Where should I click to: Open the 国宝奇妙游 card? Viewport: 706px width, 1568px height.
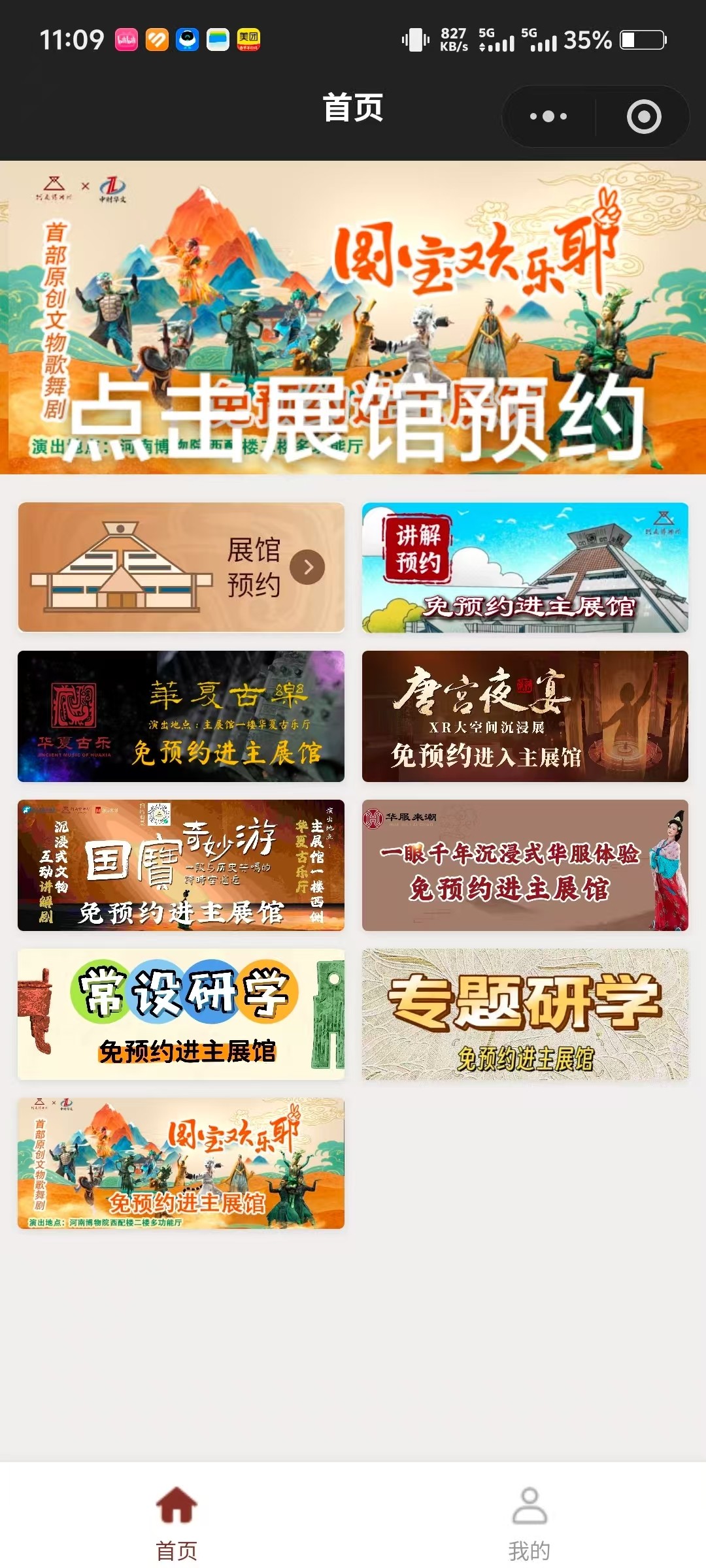point(181,865)
